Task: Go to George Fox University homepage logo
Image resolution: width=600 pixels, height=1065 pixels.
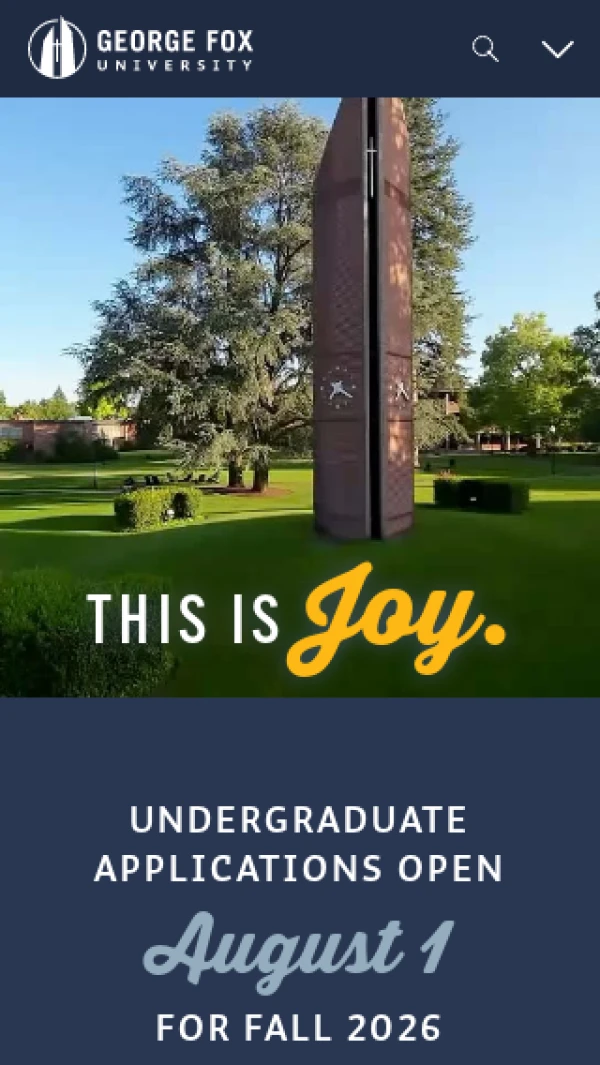Action: coord(141,48)
